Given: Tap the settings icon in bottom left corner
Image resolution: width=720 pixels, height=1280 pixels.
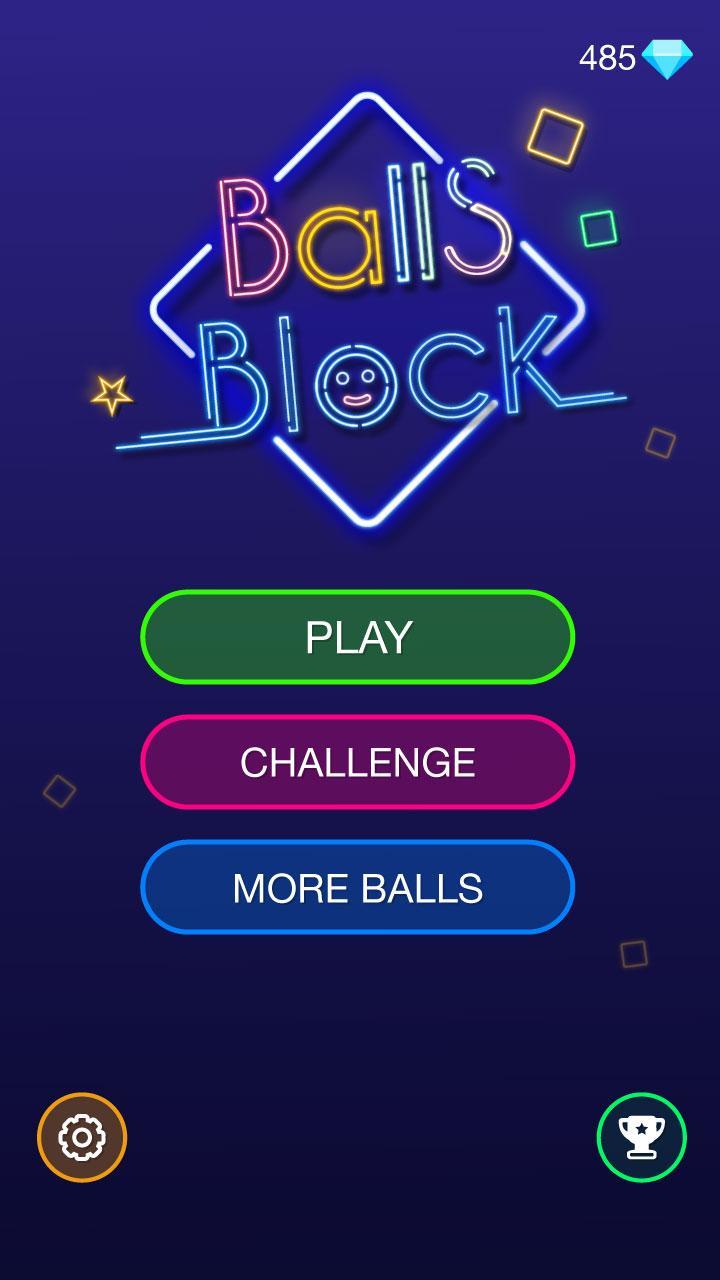Looking at the screenshot, I should coord(82,1138).
